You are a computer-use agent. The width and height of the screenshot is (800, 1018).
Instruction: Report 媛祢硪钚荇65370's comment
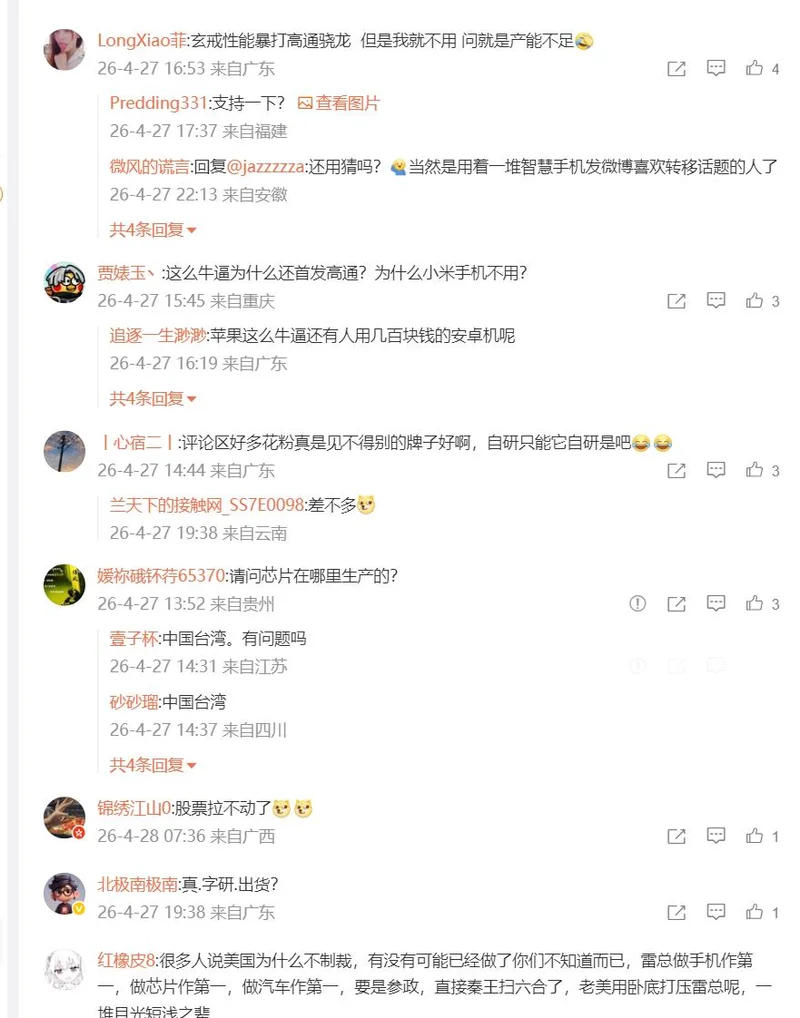pos(638,604)
